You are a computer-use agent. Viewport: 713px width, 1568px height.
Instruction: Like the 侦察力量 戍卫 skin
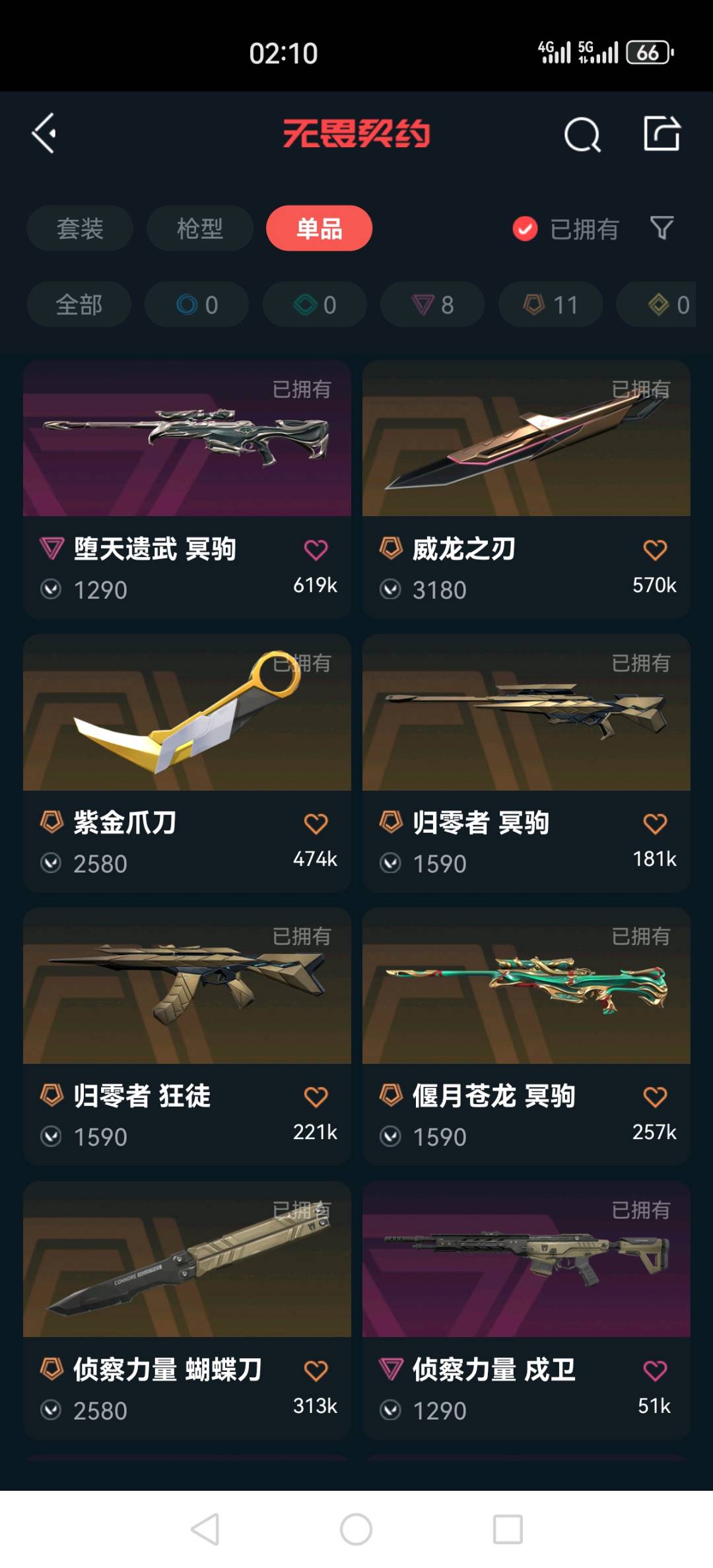pos(654,1371)
